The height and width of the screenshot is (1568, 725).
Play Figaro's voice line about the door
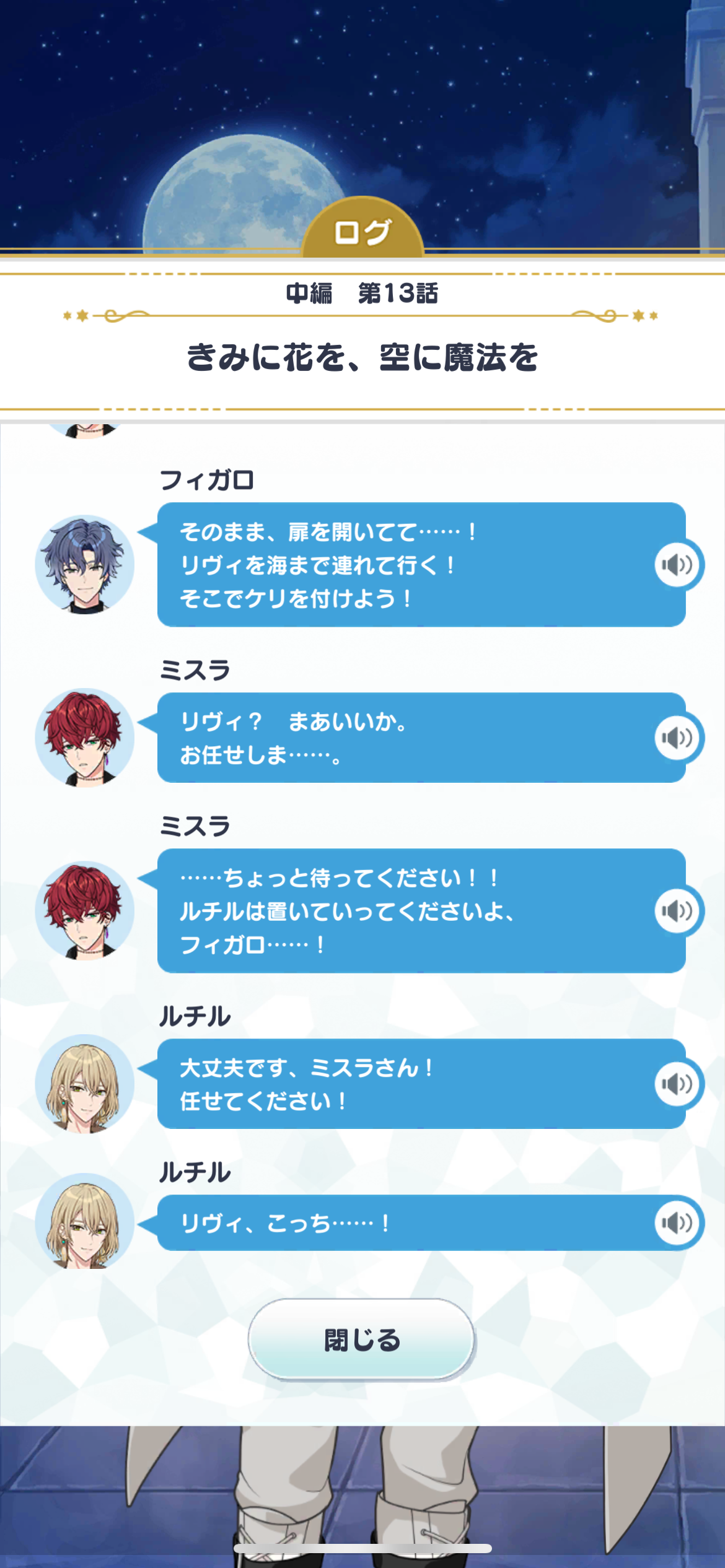click(678, 564)
